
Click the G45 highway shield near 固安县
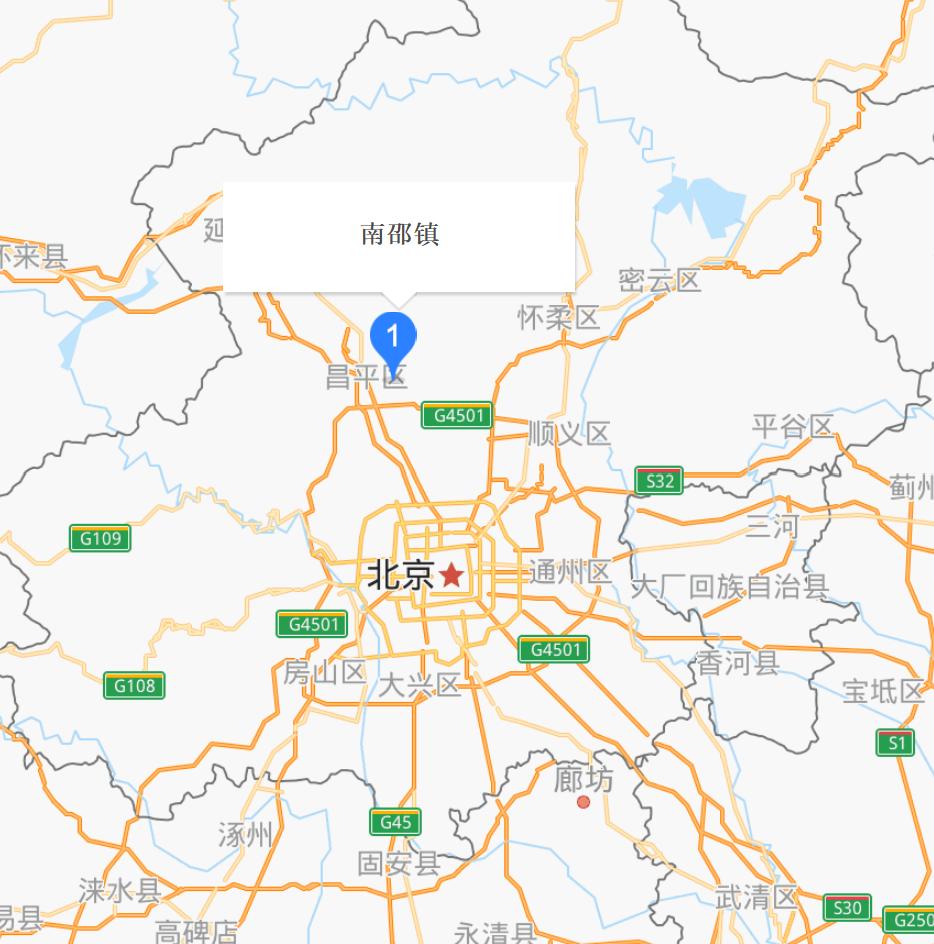pos(394,822)
